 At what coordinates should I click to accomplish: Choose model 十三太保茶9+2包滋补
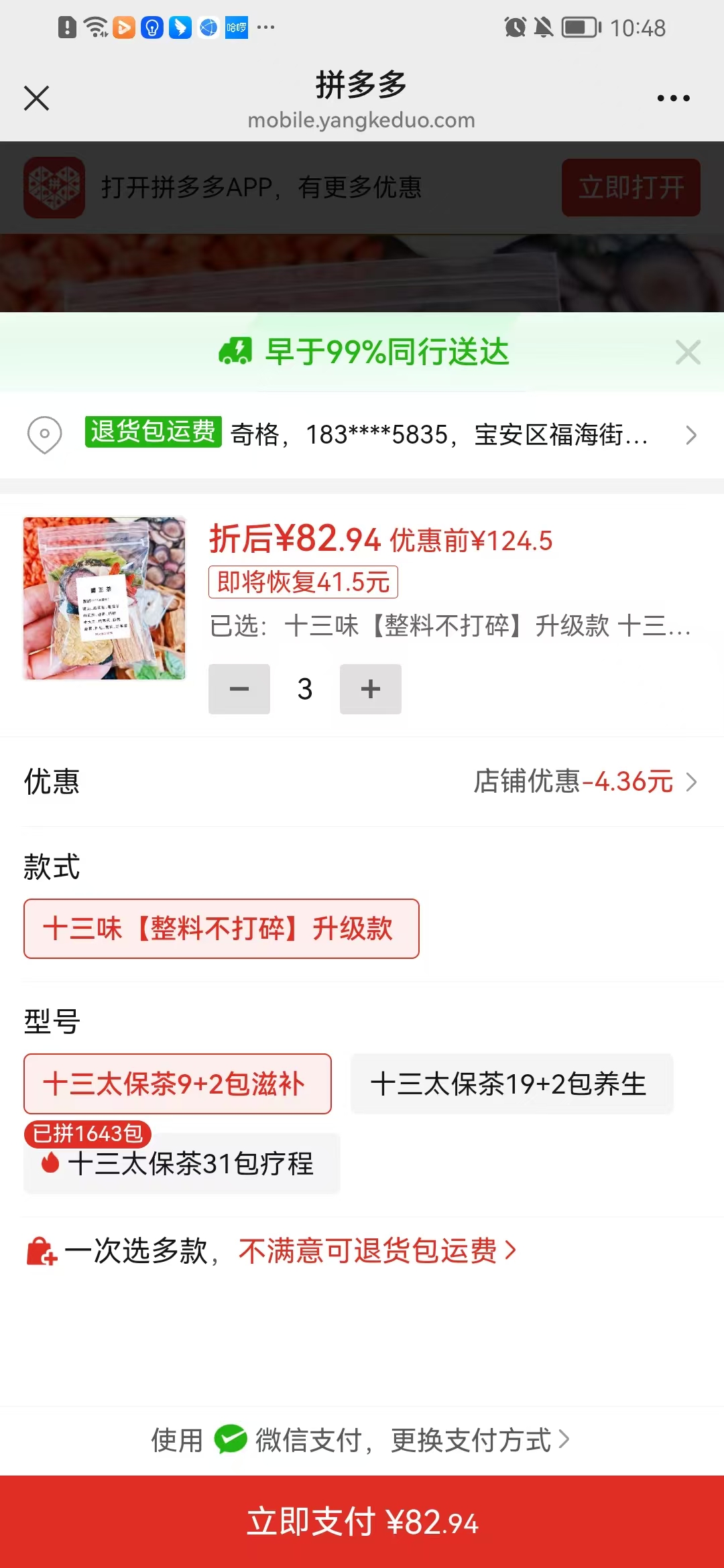click(178, 1084)
